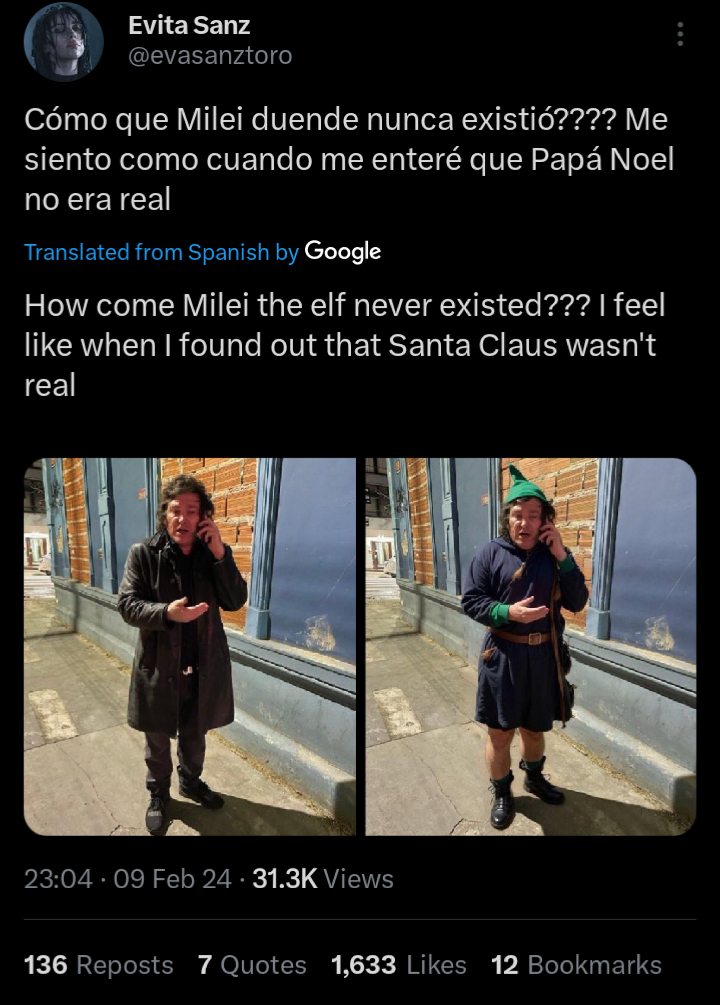Image resolution: width=720 pixels, height=1005 pixels.
Task: View the 7 Quotes list
Action: point(252,965)
